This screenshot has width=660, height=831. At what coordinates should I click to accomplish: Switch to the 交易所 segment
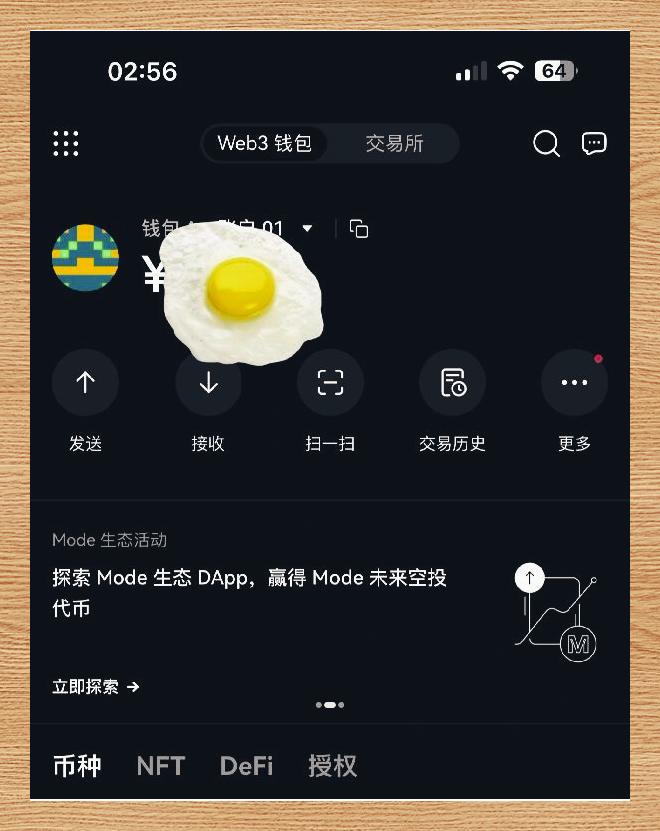point(394,144)
